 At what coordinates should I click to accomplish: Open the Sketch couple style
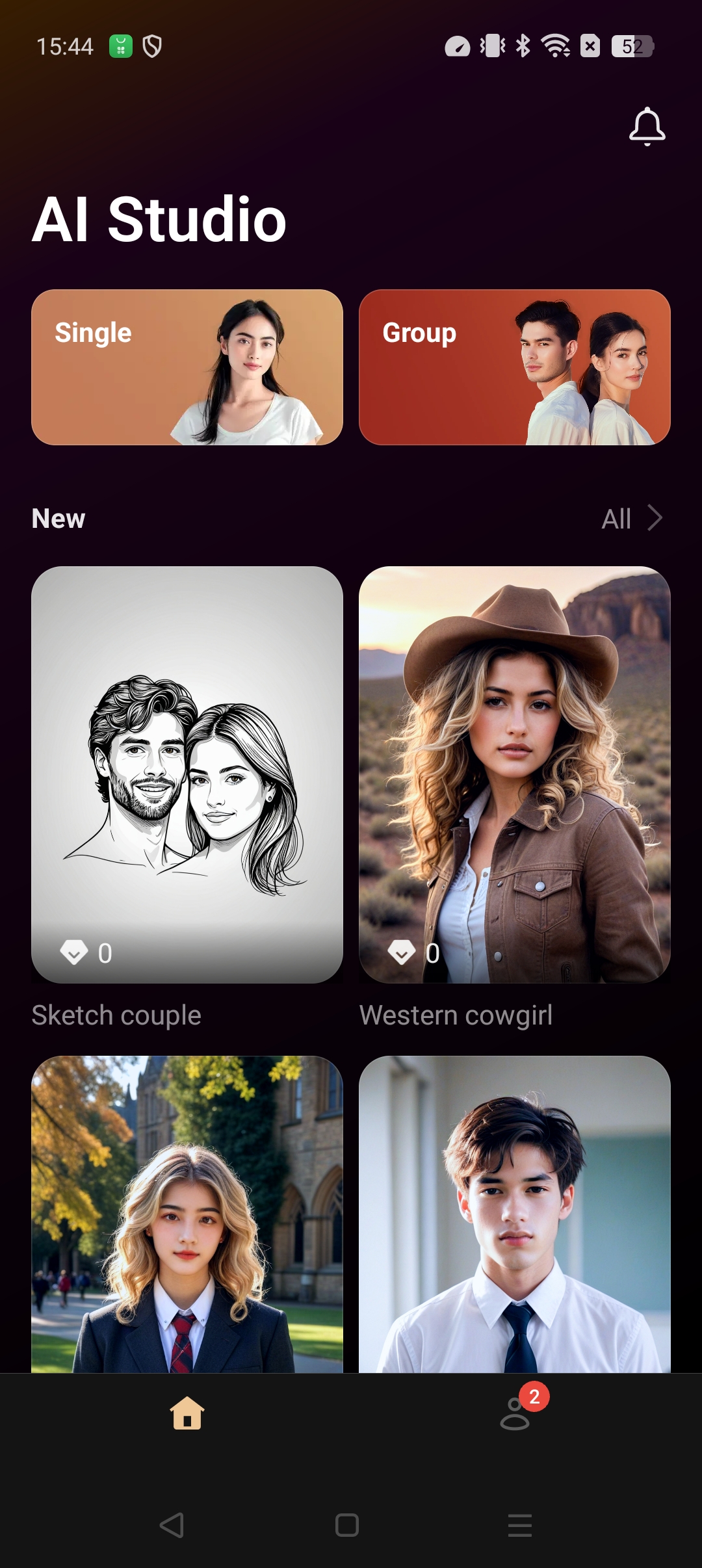pos(187,774)
